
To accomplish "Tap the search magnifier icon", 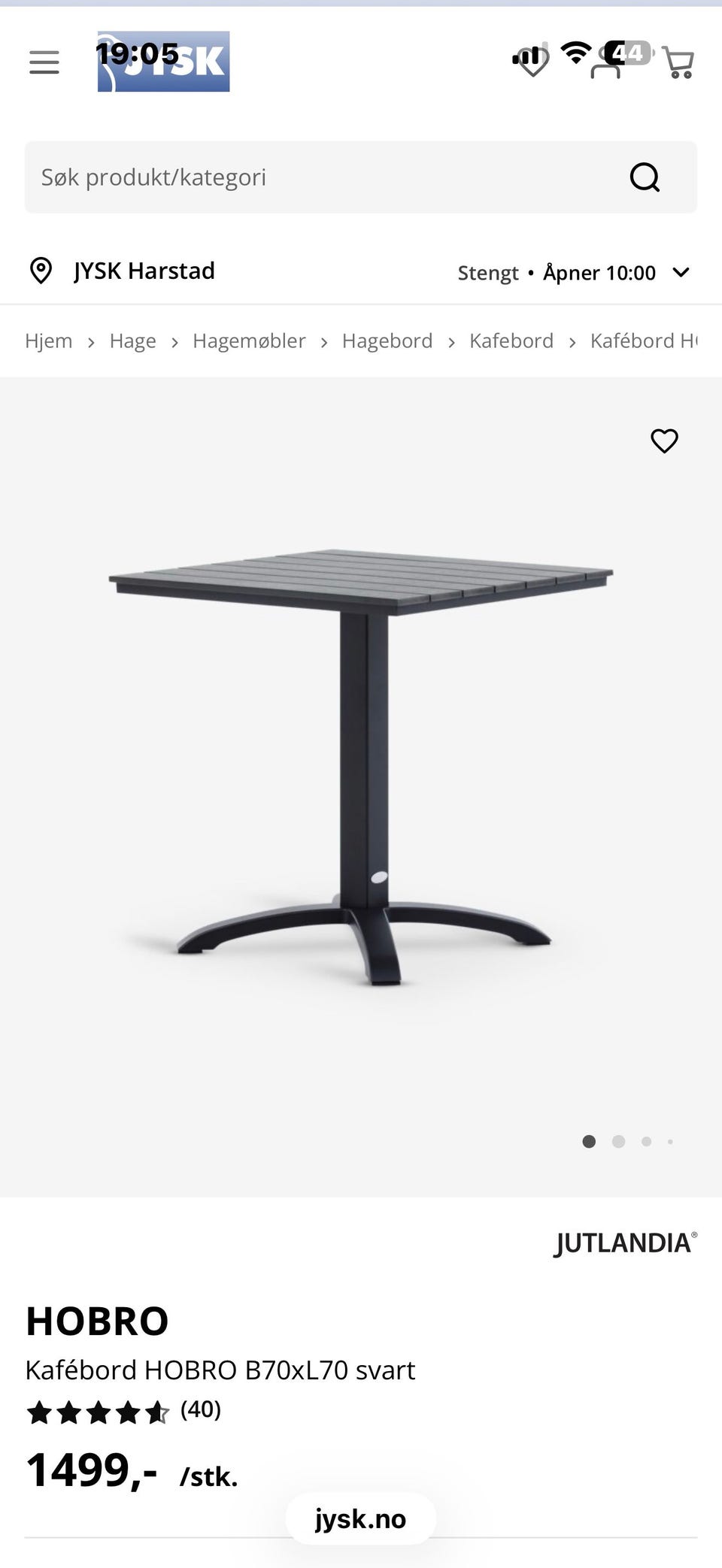I will (x=645, y=177).
